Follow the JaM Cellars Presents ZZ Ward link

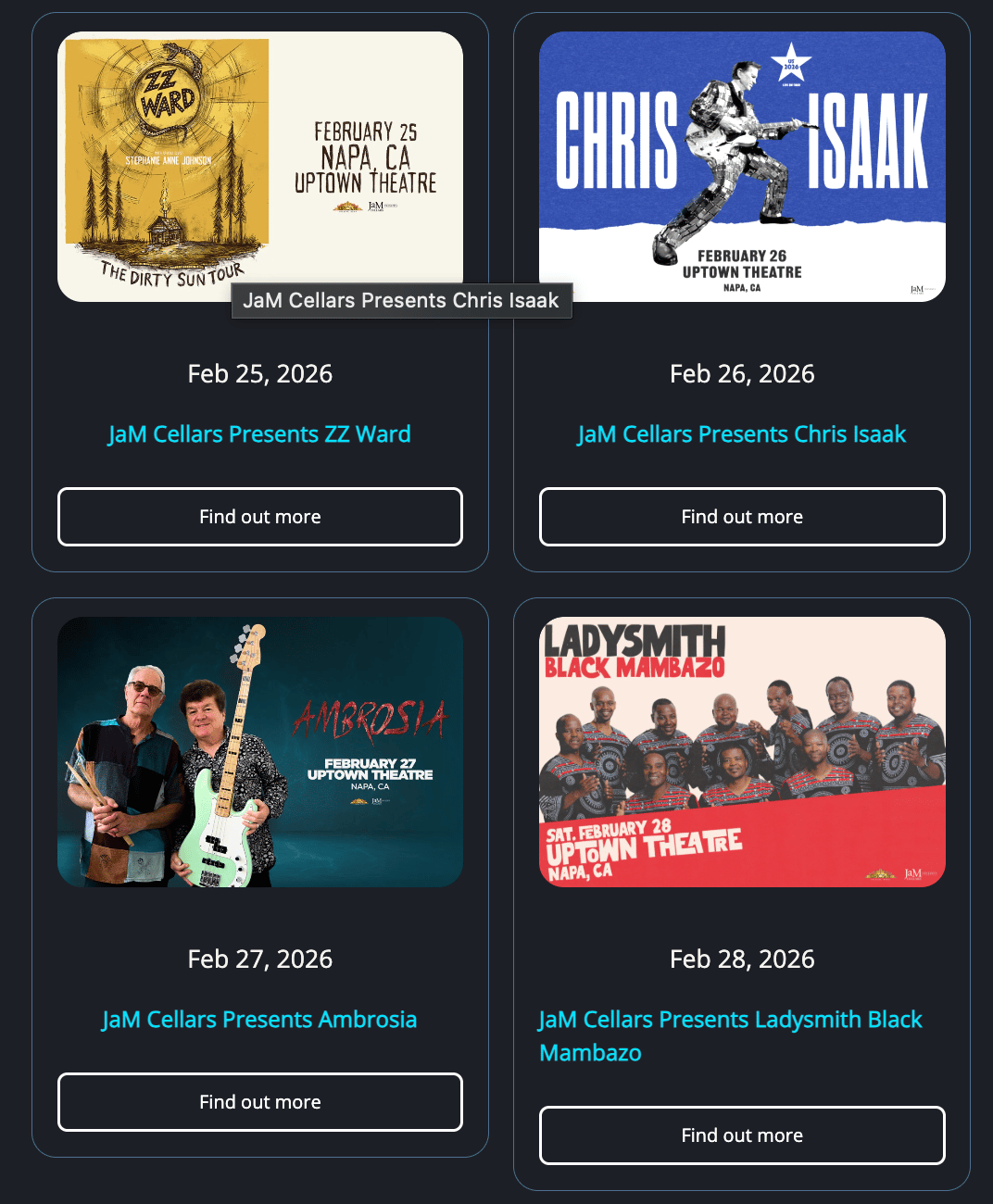[259, 434]
